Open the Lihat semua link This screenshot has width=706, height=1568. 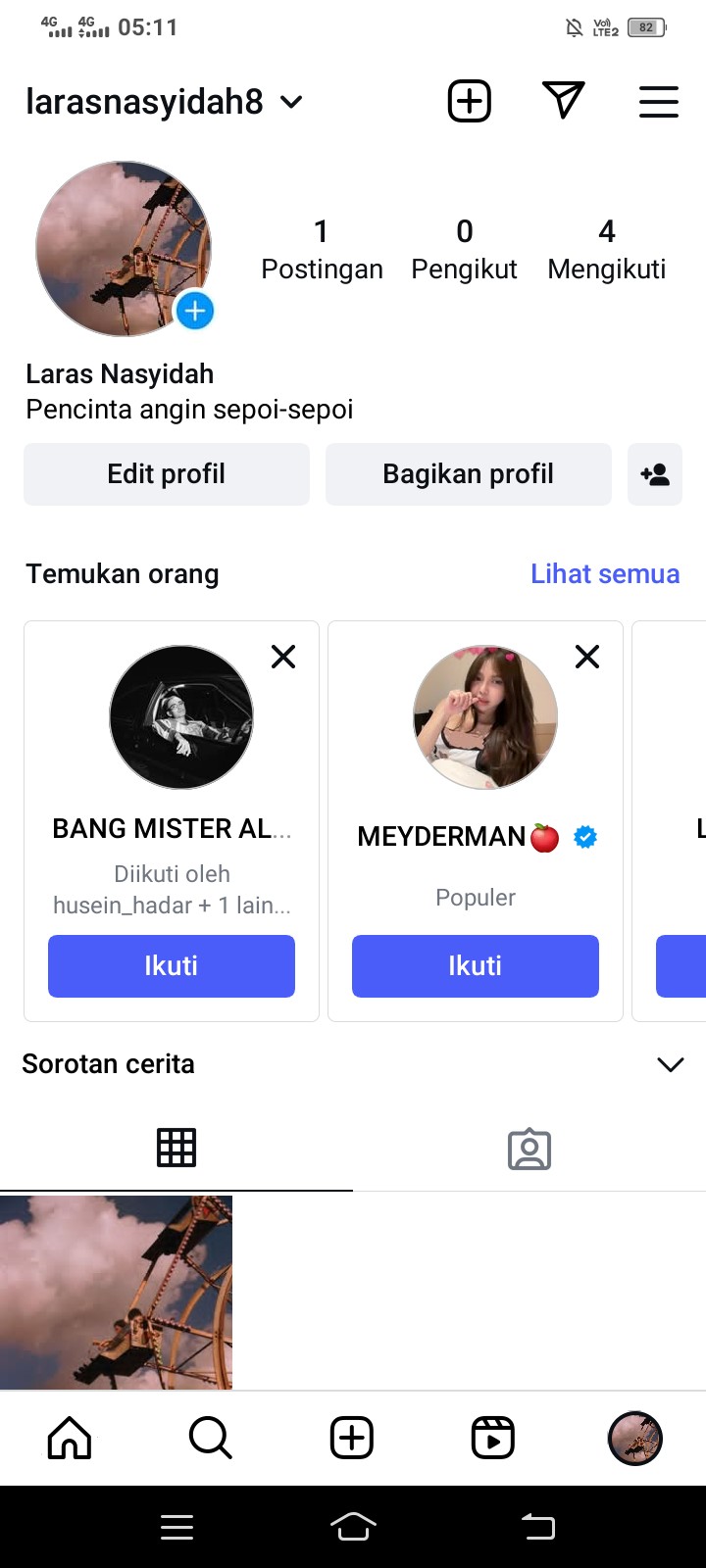[x=605, y=573]
